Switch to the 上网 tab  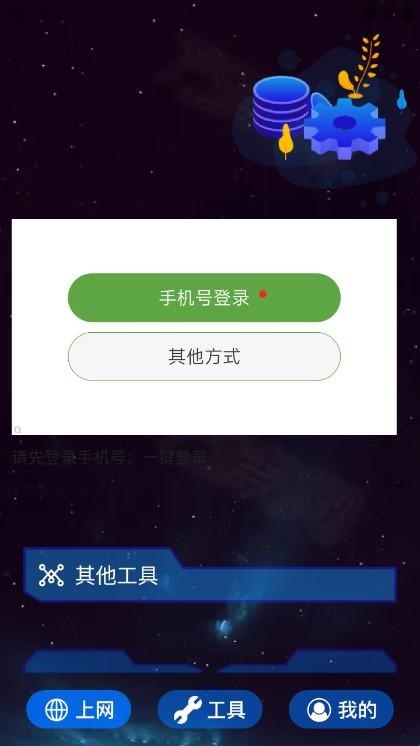coord(78,709)
